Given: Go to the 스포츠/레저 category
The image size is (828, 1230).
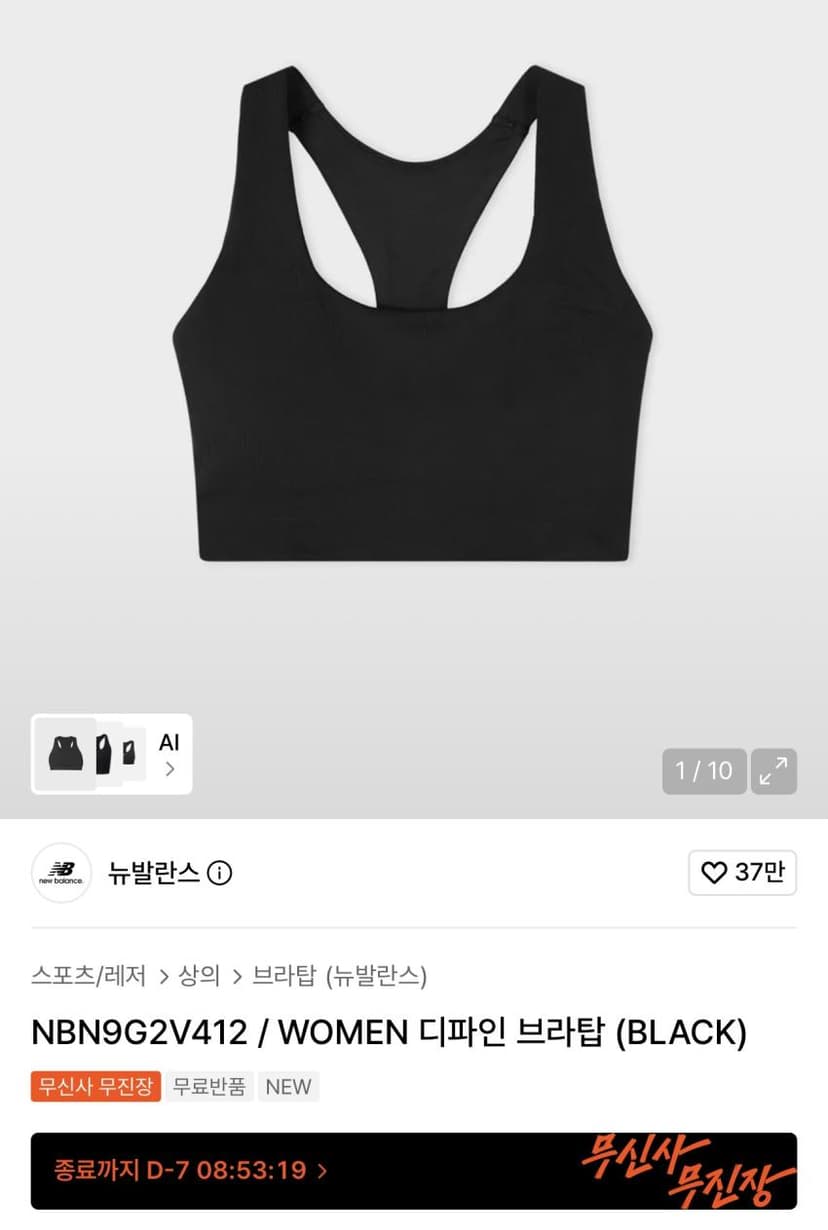Looking at the screenshot, I should (89, 975).
